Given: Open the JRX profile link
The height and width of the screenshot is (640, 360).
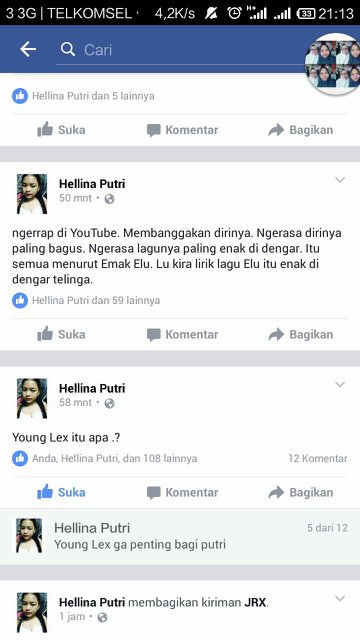Looking at the screenshot, I should pyautogui.click(x=256, y=602).
